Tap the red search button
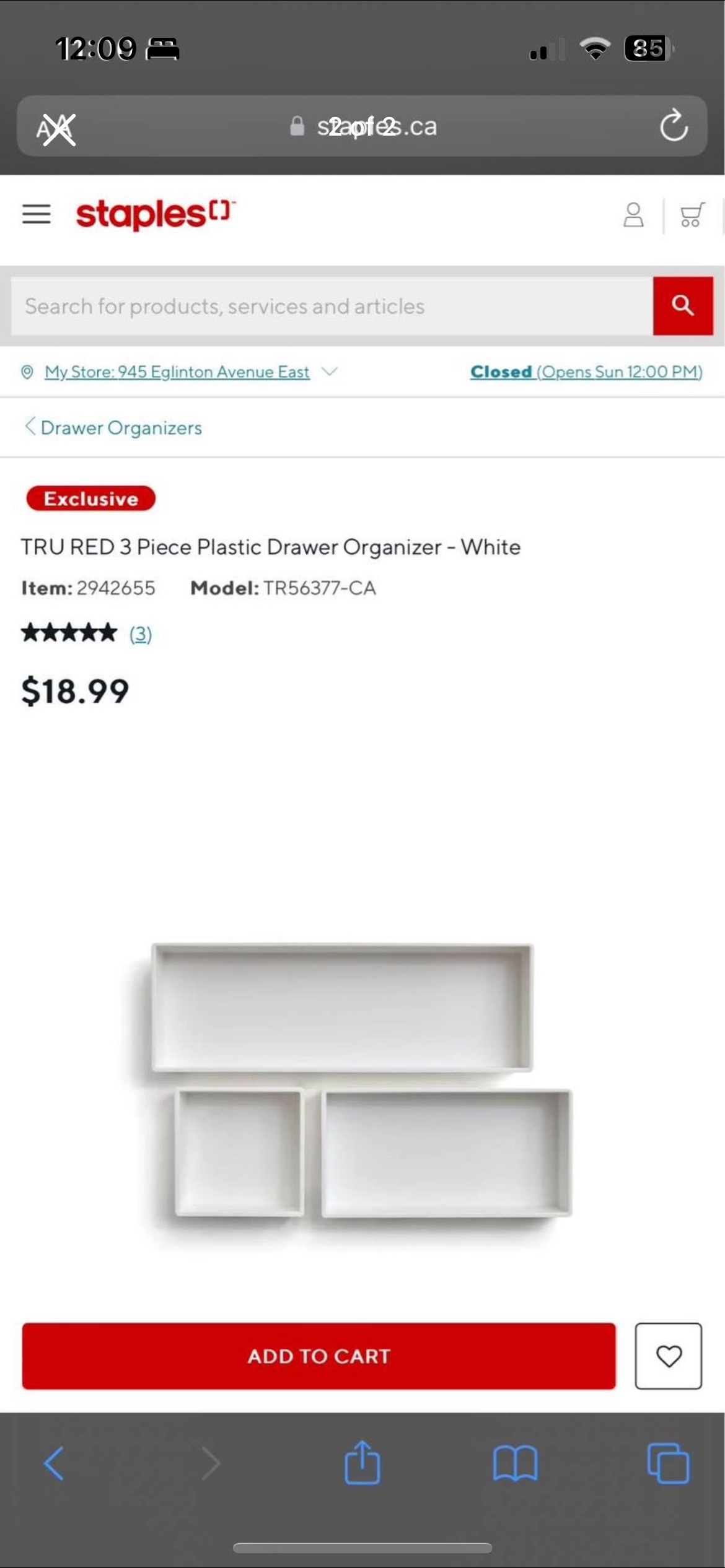725x1568 pixels. coord(682,306)
